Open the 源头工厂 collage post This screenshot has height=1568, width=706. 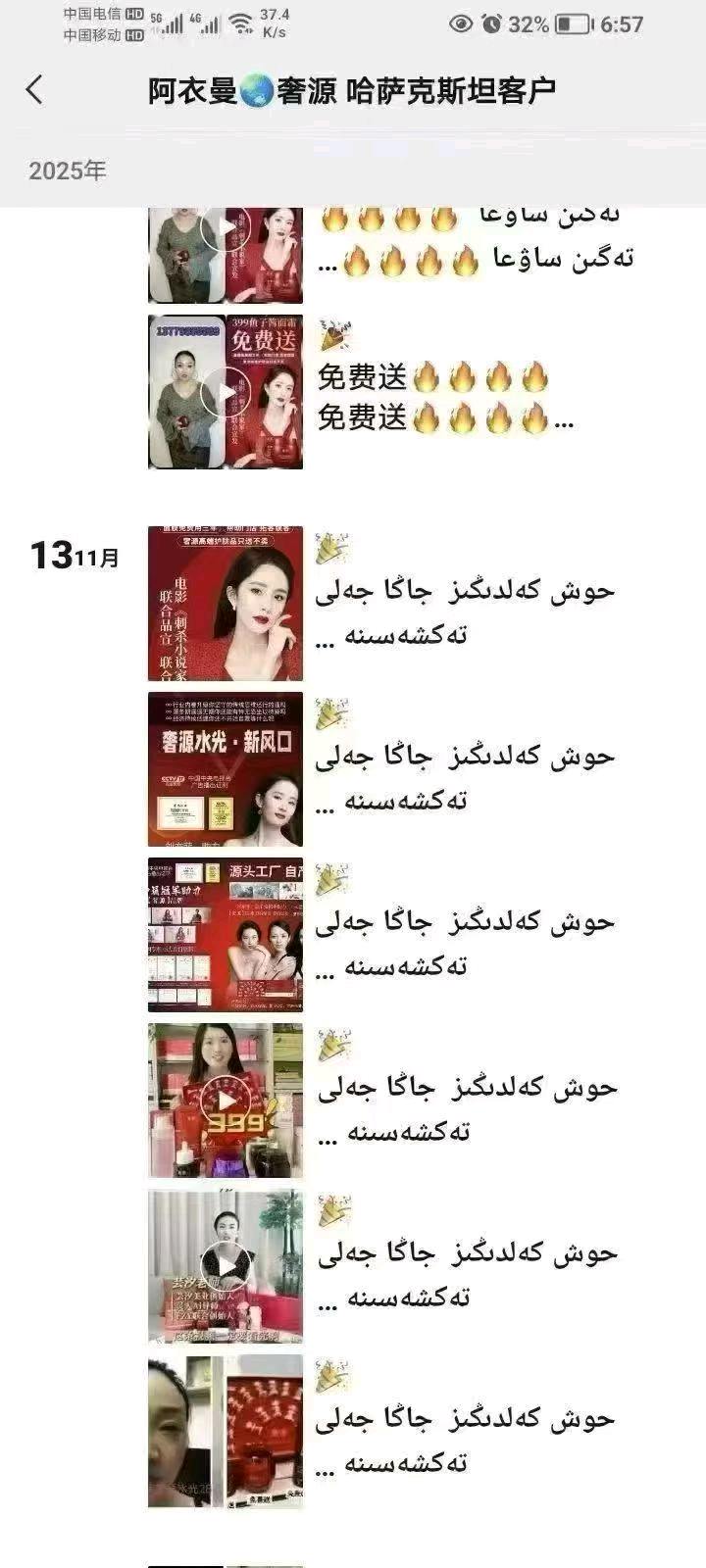(x=226, y=935)
